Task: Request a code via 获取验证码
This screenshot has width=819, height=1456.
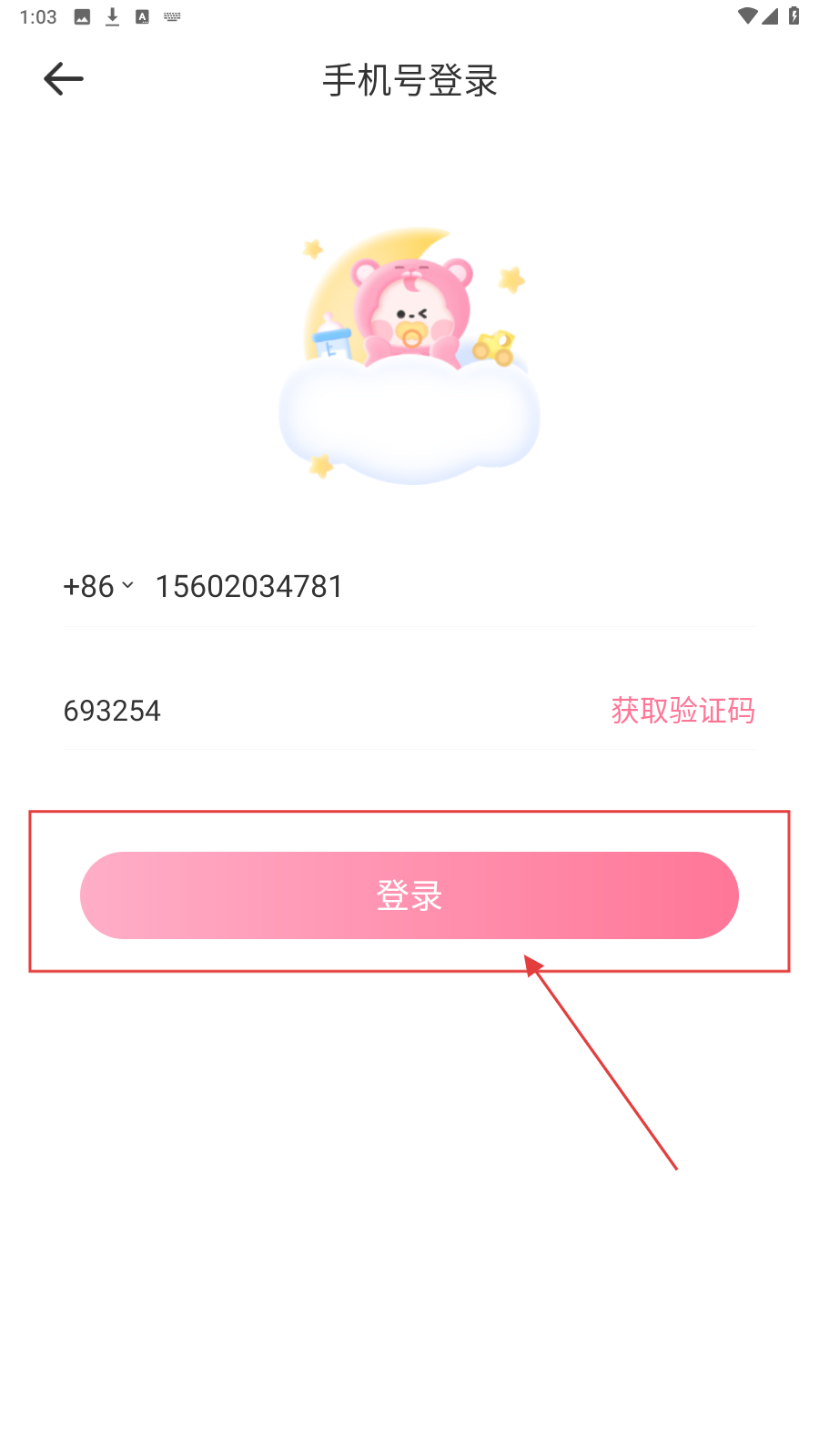Action: click(x=682, y=711)
